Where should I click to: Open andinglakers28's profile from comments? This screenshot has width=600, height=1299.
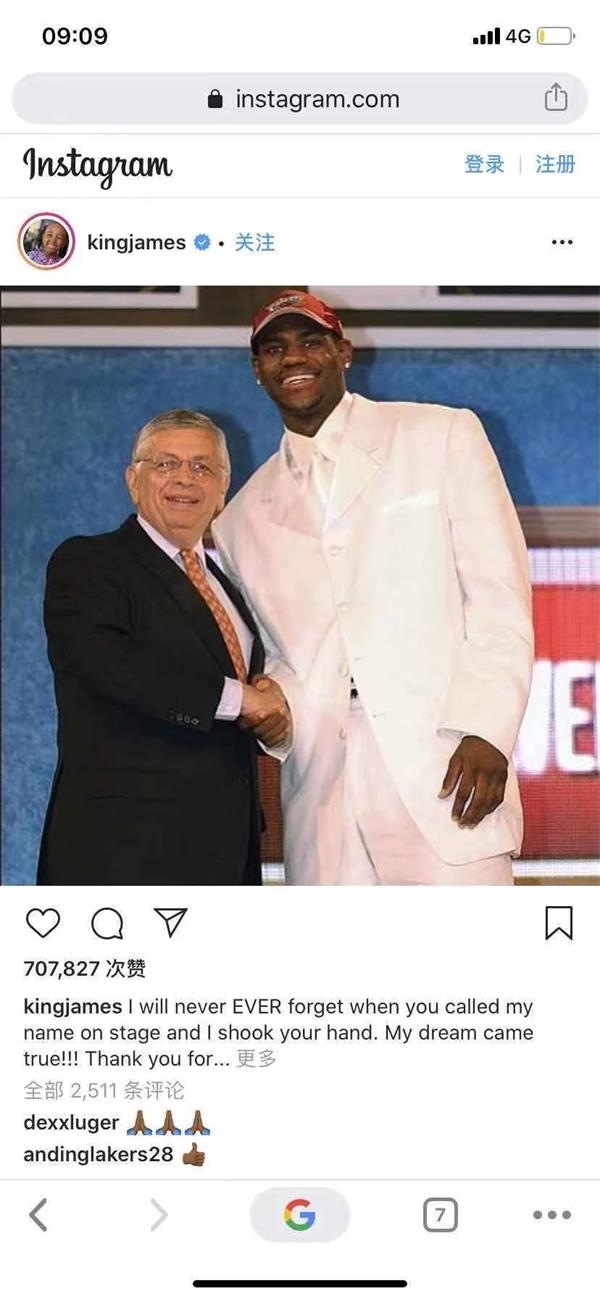(98, 1155)
